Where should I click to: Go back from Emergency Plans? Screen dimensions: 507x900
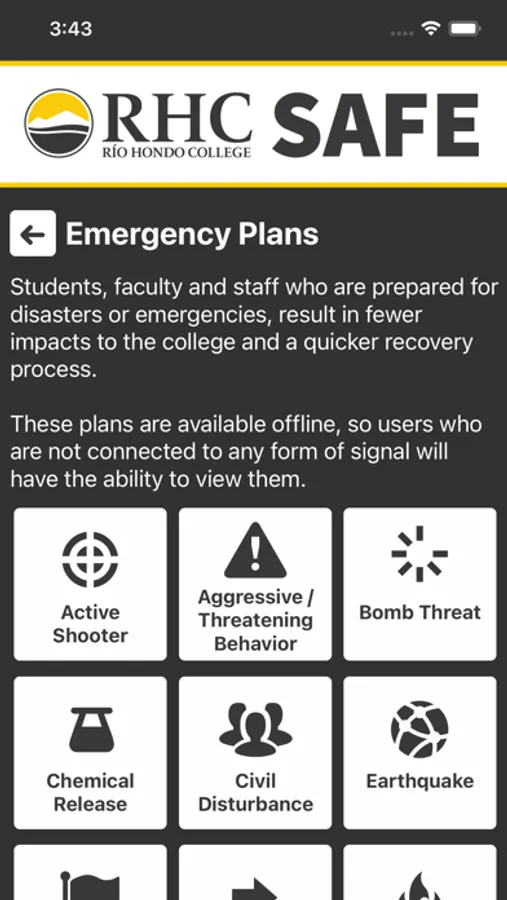pos(33,233)
